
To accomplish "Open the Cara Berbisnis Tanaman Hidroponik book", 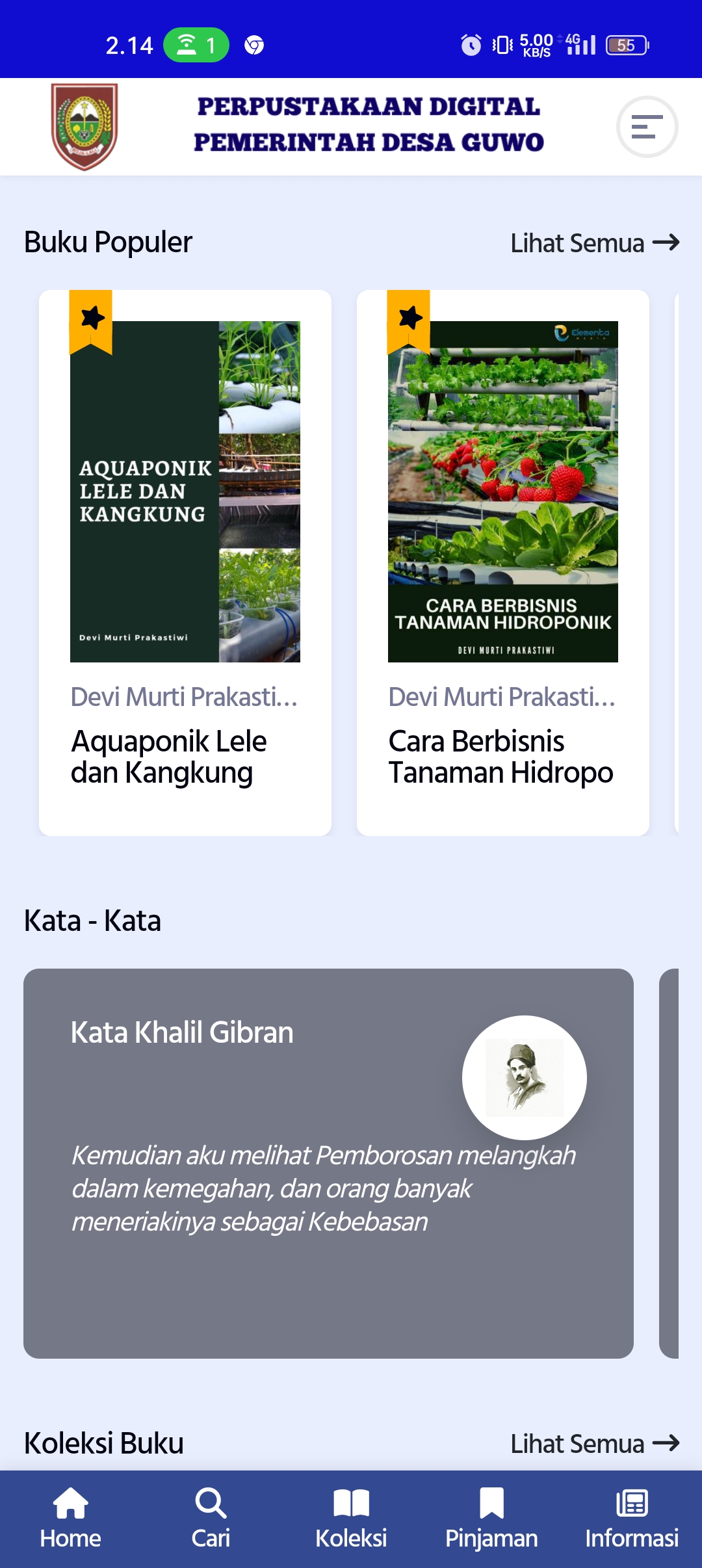I will point(502,562).
